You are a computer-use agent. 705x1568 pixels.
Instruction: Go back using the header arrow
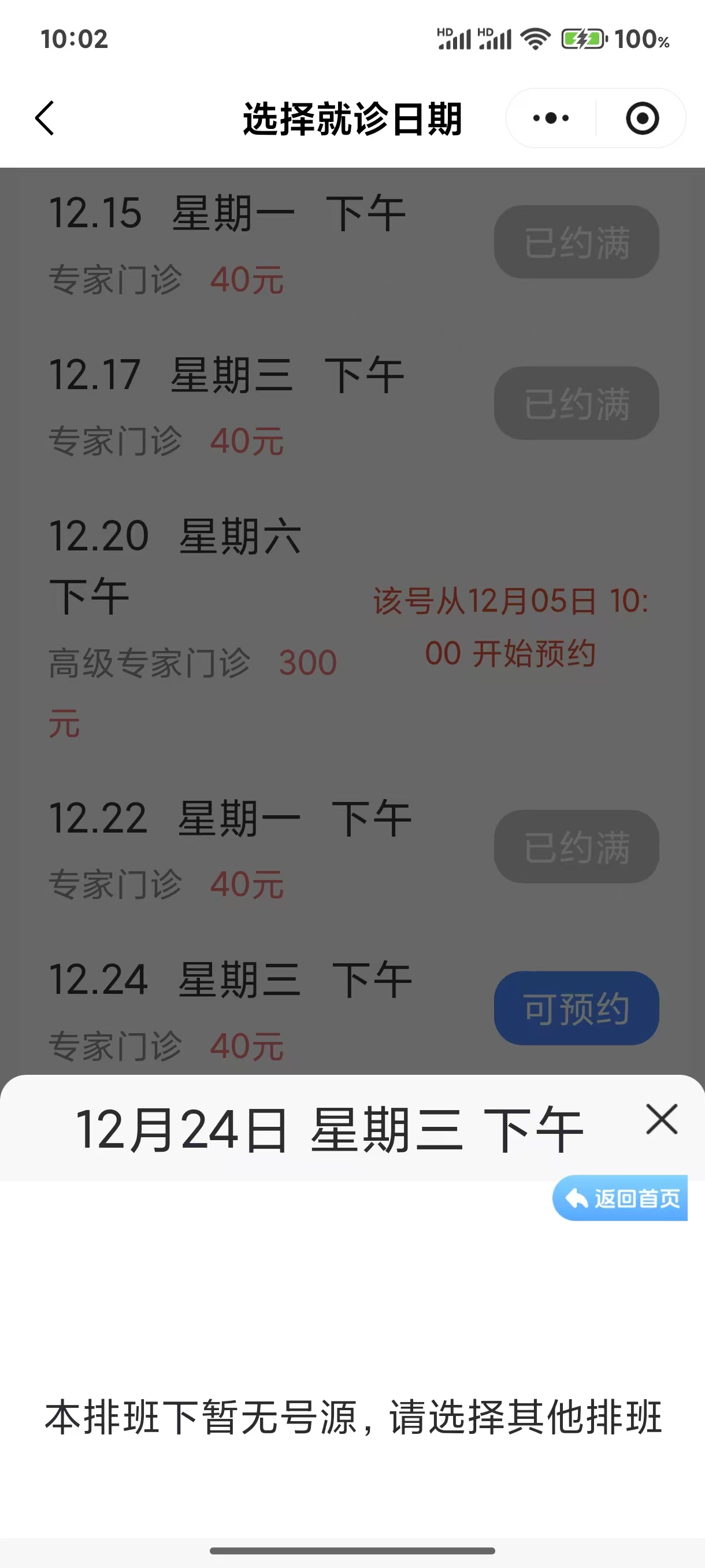45,118
